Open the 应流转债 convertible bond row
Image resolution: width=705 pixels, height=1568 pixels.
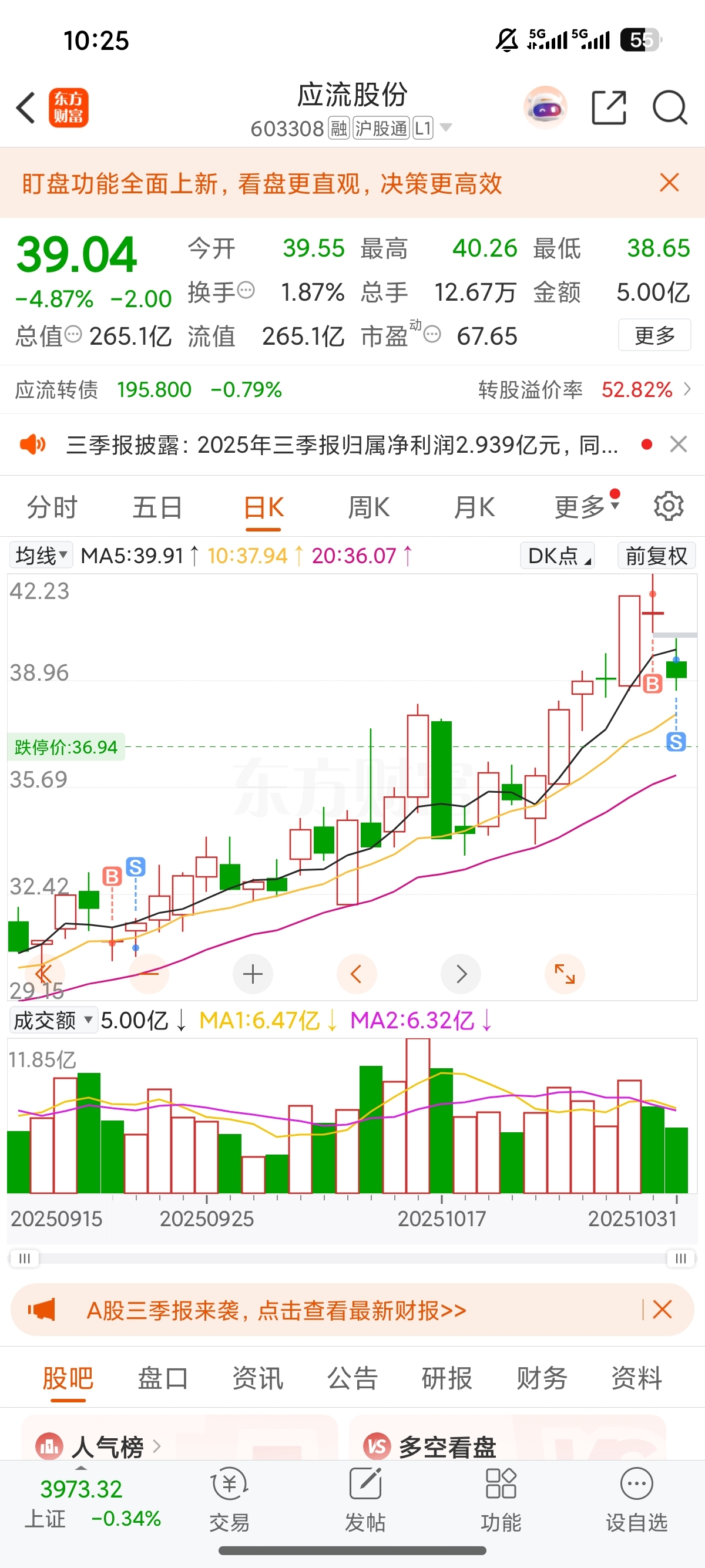point(352,389)
